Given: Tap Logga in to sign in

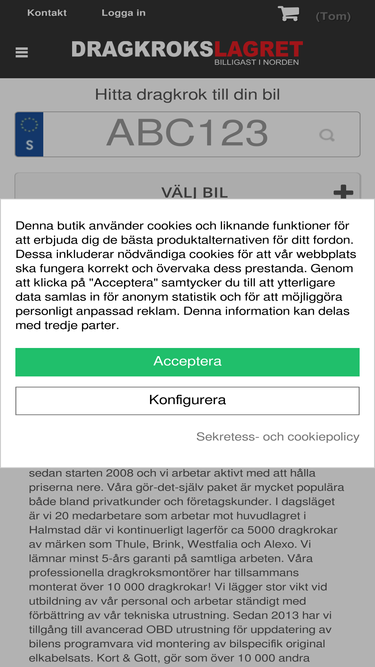Looking at the screenshot, I should 123,13.
